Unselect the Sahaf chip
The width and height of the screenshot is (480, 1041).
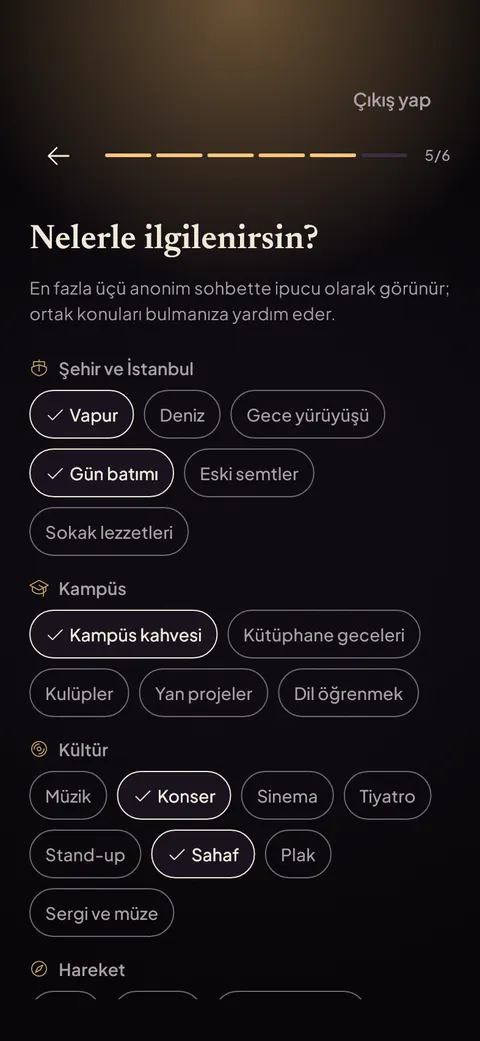(203, 854)
